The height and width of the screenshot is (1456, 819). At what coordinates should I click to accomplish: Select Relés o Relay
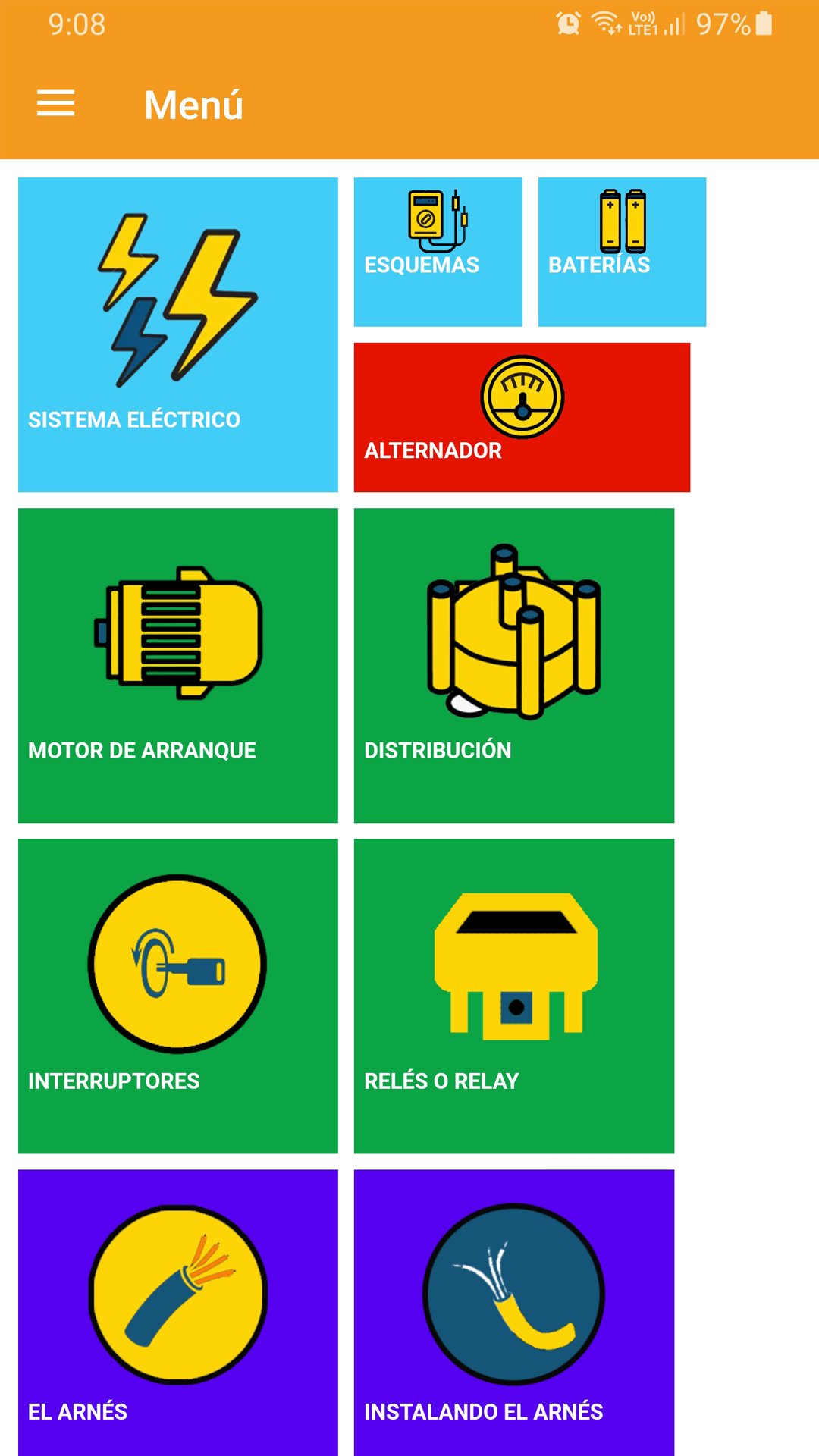[x=513, y=996]
